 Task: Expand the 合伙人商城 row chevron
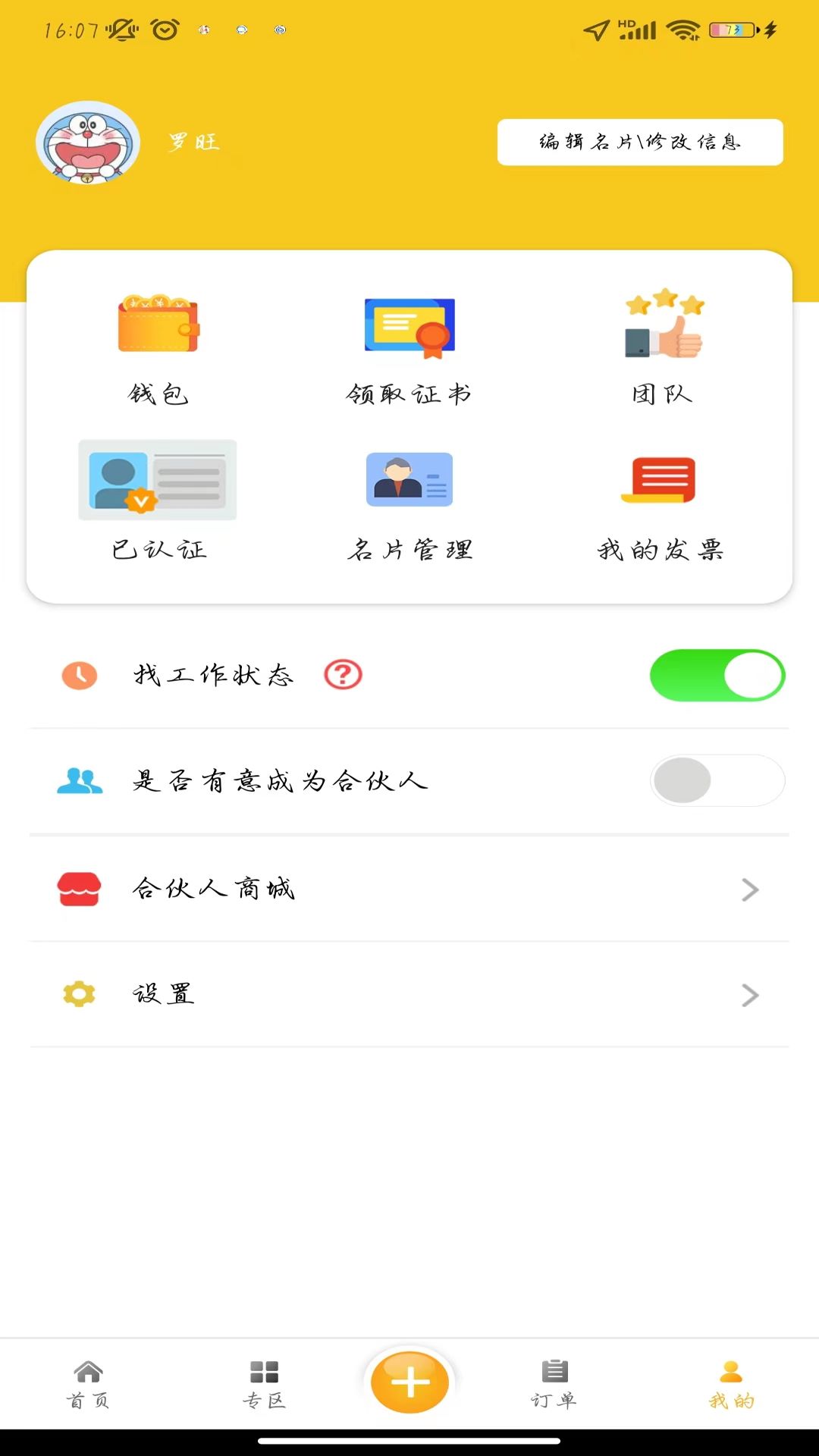point(750,890)
